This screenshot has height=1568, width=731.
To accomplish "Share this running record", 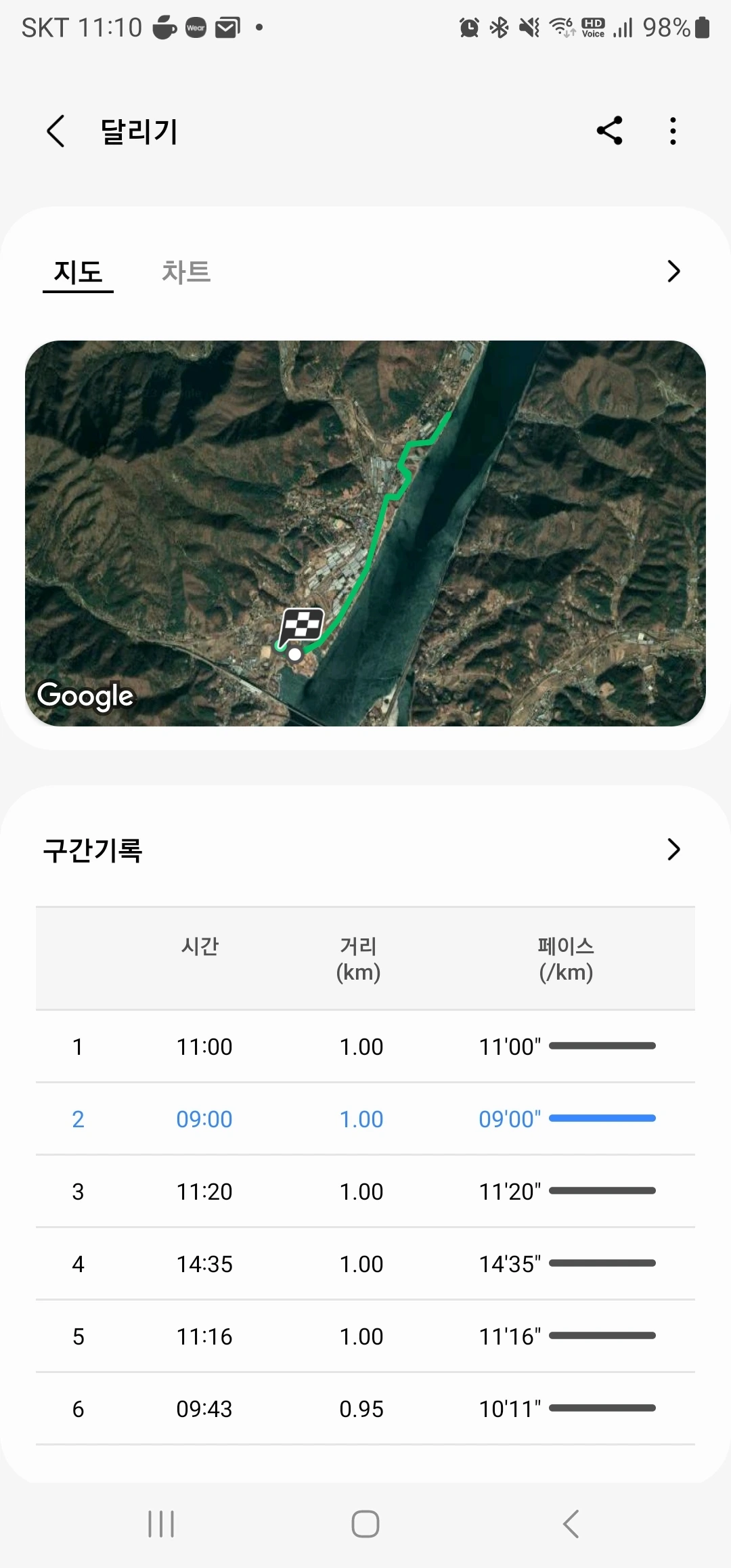I will pos(609,131).
